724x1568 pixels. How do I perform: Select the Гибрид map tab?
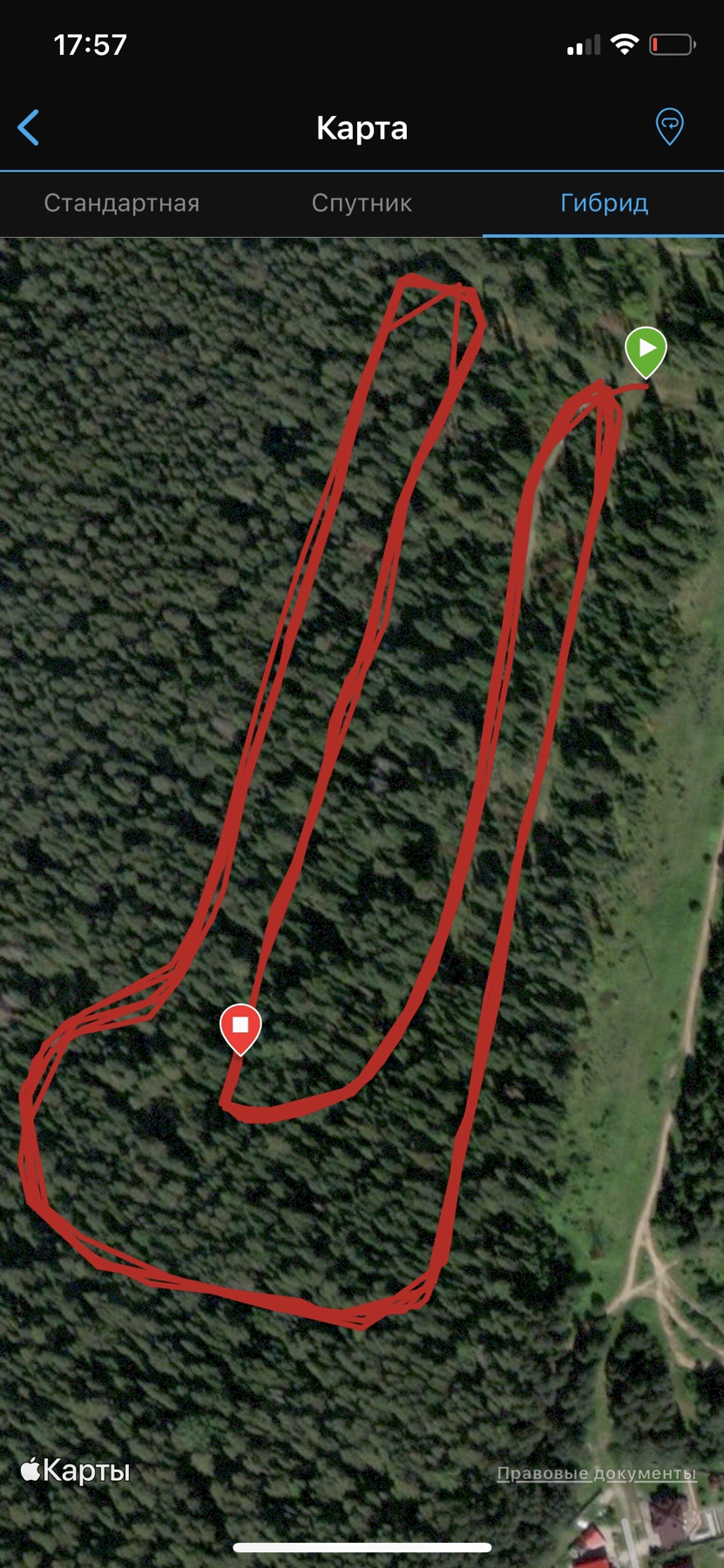[x=604, y=203]
